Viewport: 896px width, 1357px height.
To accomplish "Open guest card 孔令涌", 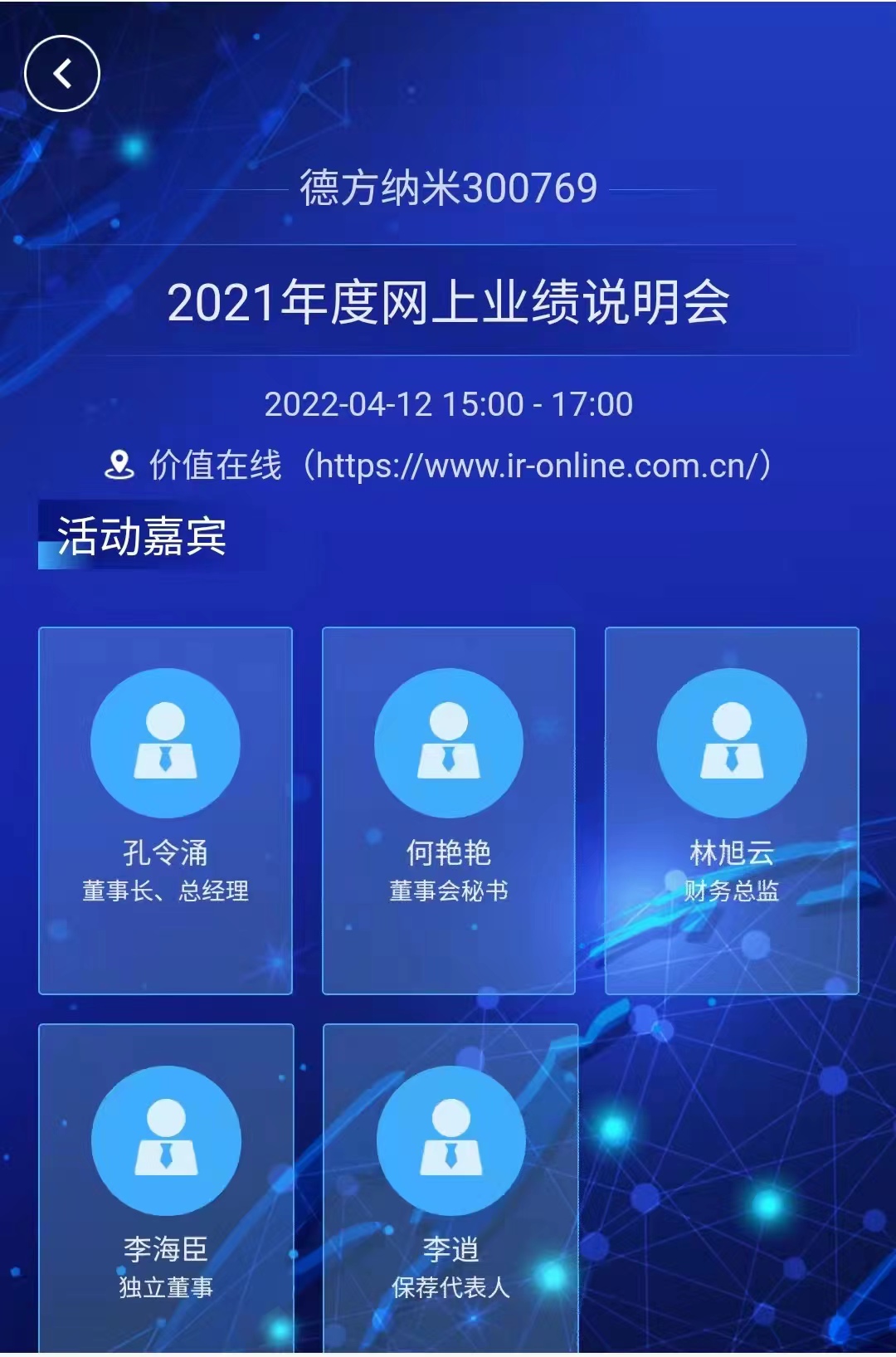I will click(165, 809).
